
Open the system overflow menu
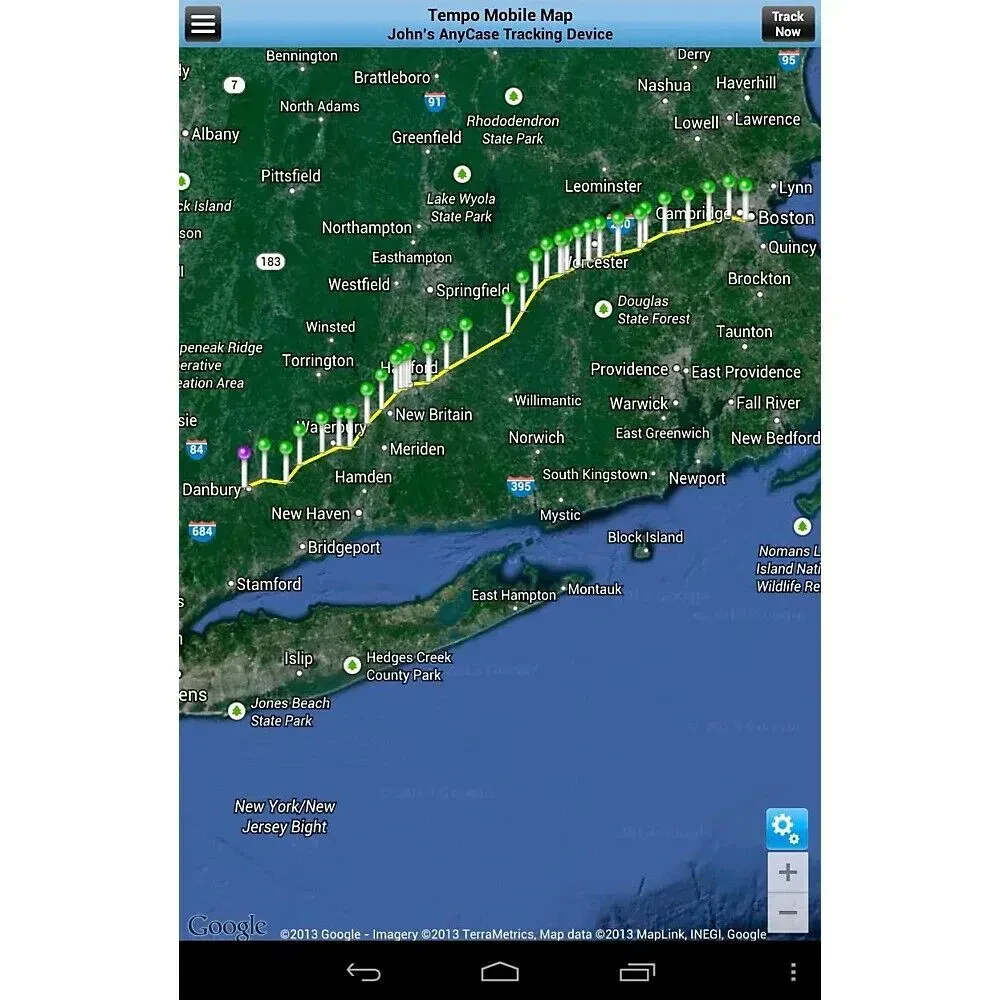pyautogui.click(x=793, y=971)
